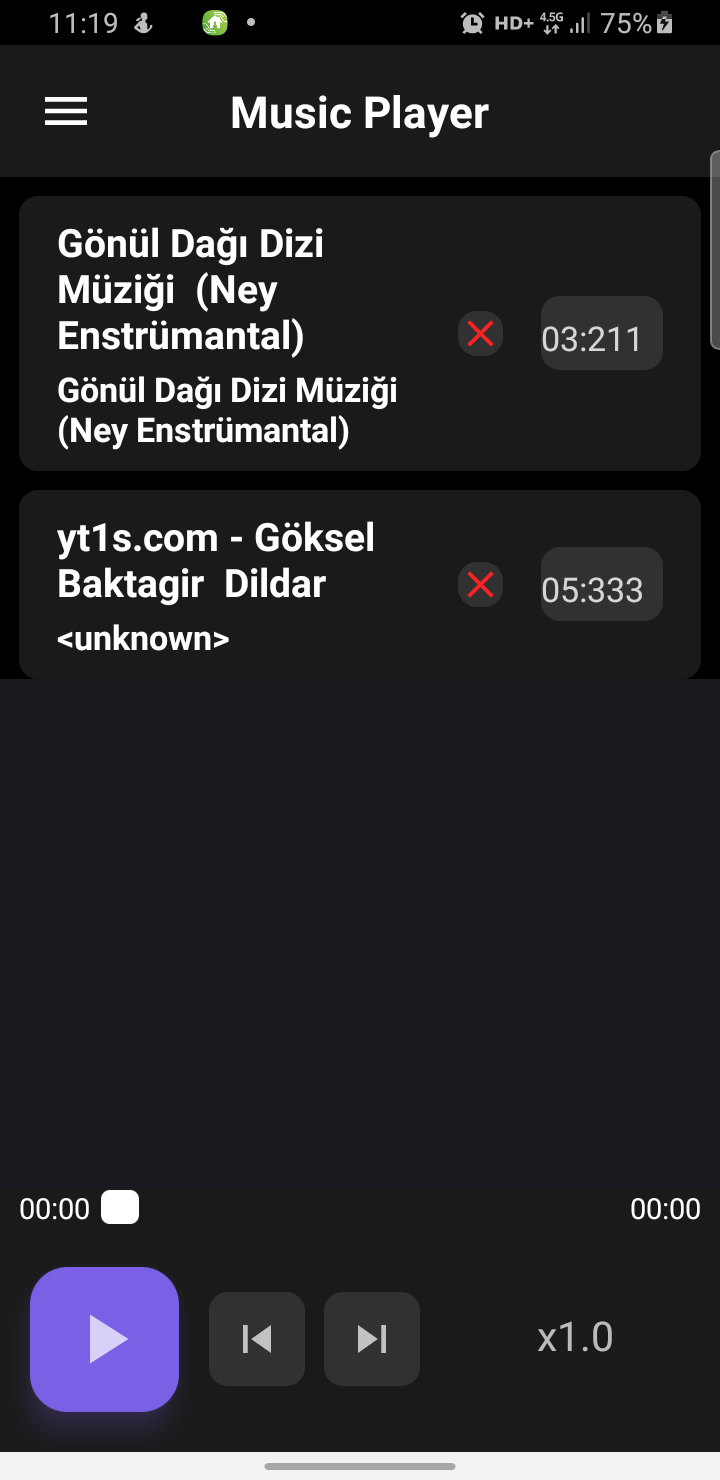The height and width of the screenshot is (1480, 720).
Task: Toggle play/pause on the large purple button
Action: 104,1339
